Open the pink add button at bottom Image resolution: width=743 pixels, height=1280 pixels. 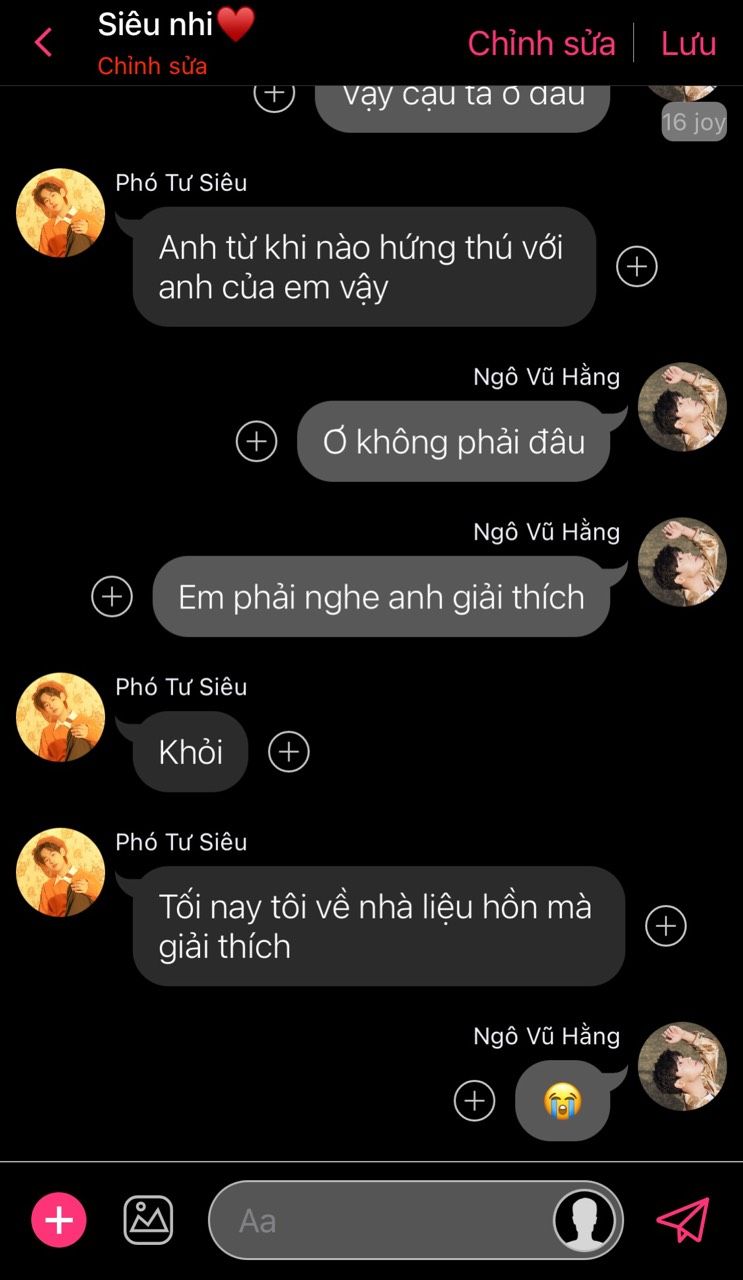pyautogui.click(x=59, y=1220)
